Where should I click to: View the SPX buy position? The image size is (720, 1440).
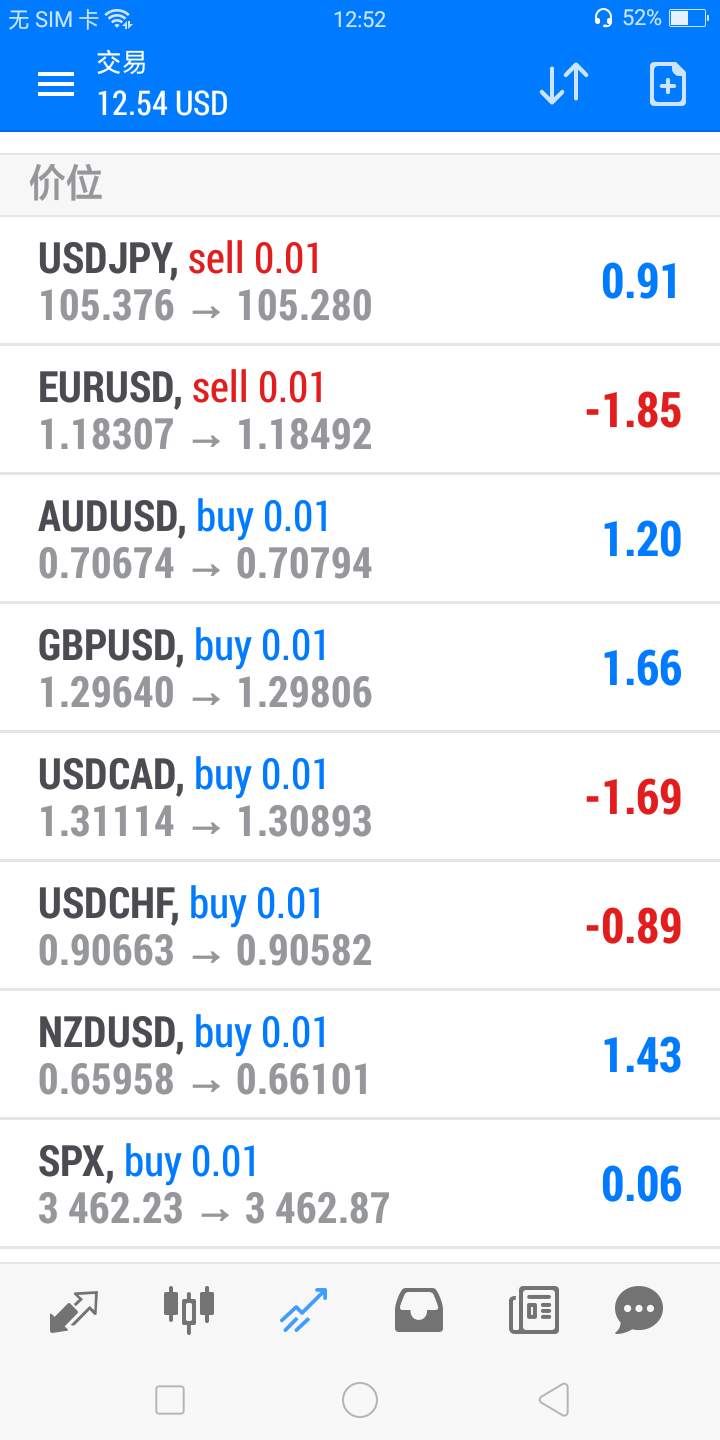(360, 1184)
